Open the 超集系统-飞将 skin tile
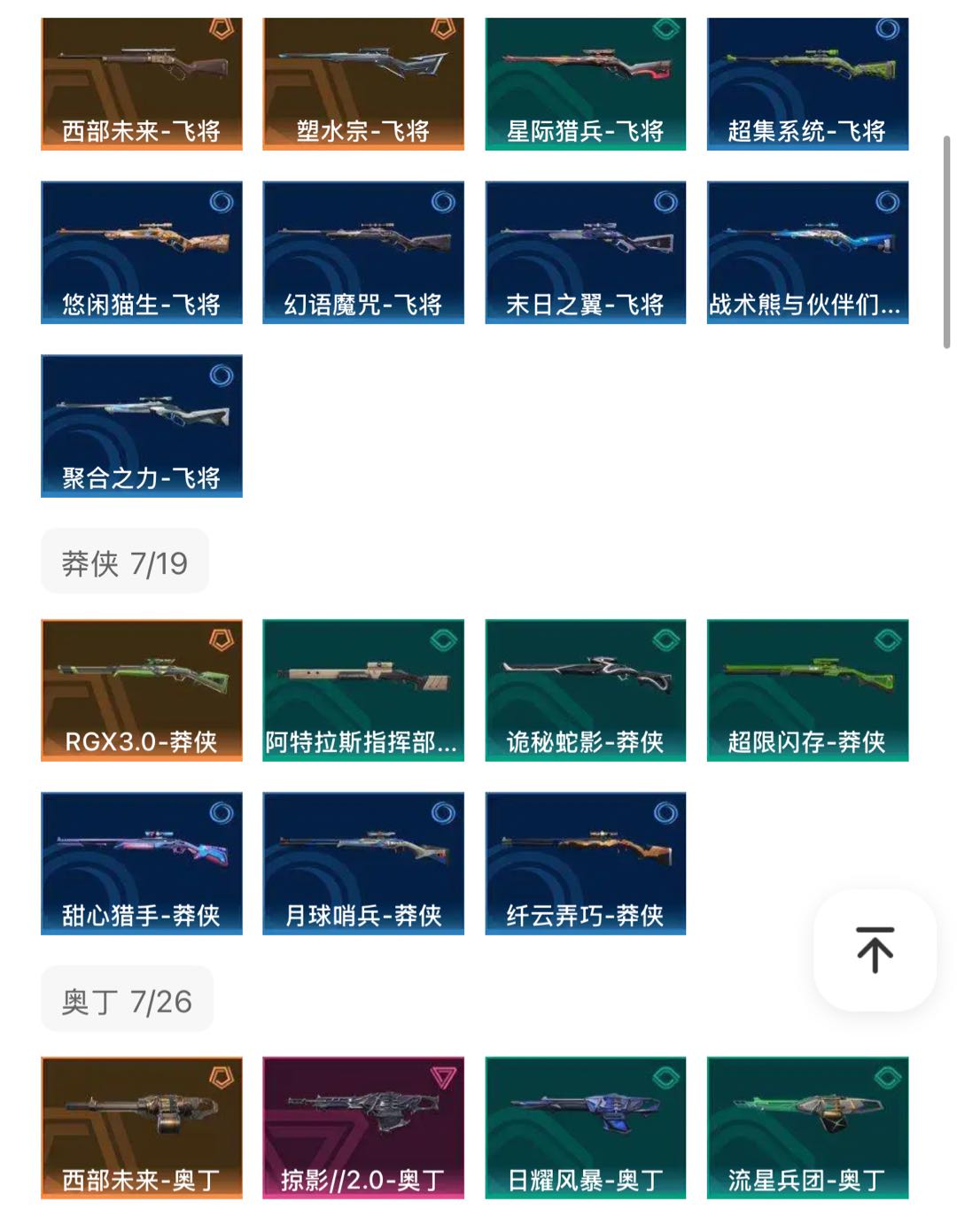The width and height of the screenshot is (957, 1232). (x=807, y=84)
